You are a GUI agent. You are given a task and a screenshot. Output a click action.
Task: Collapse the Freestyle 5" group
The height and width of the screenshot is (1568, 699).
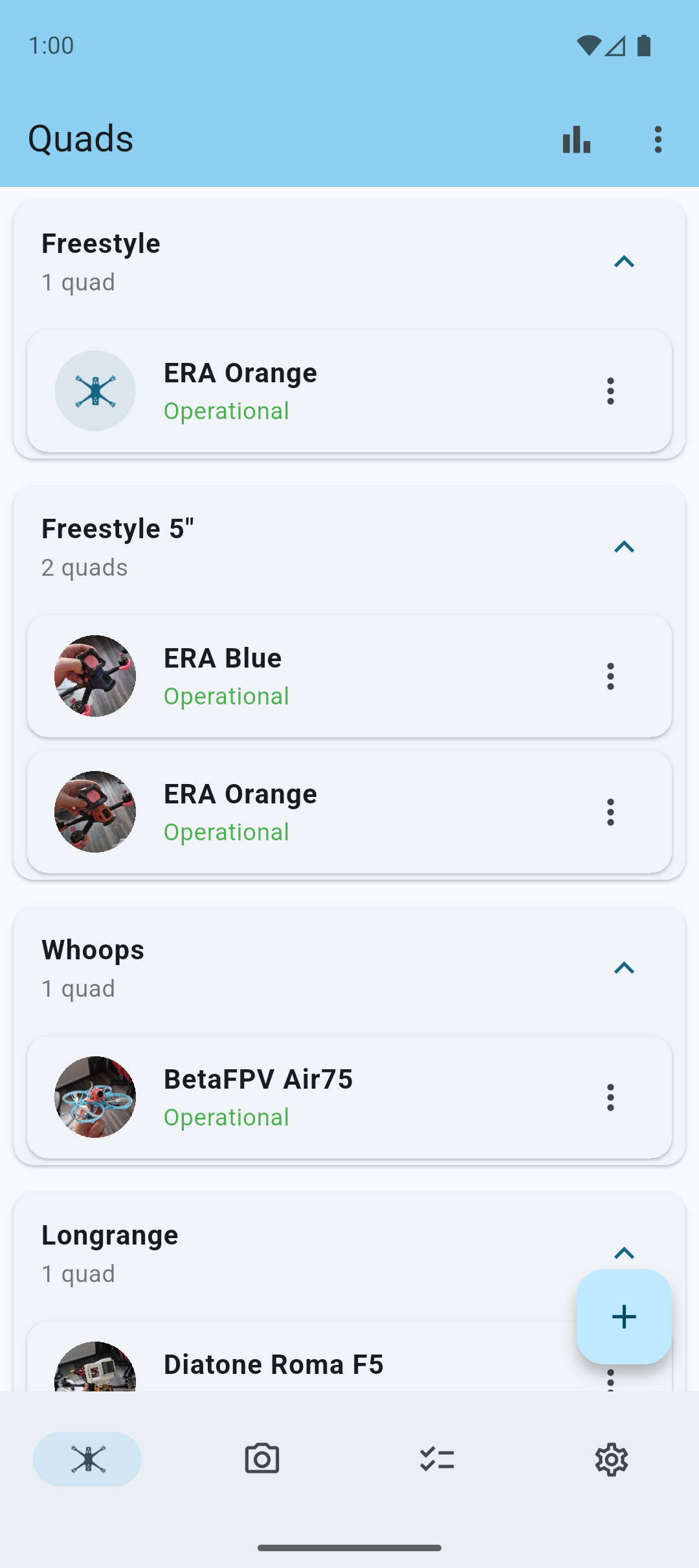(x=625, y=547)
